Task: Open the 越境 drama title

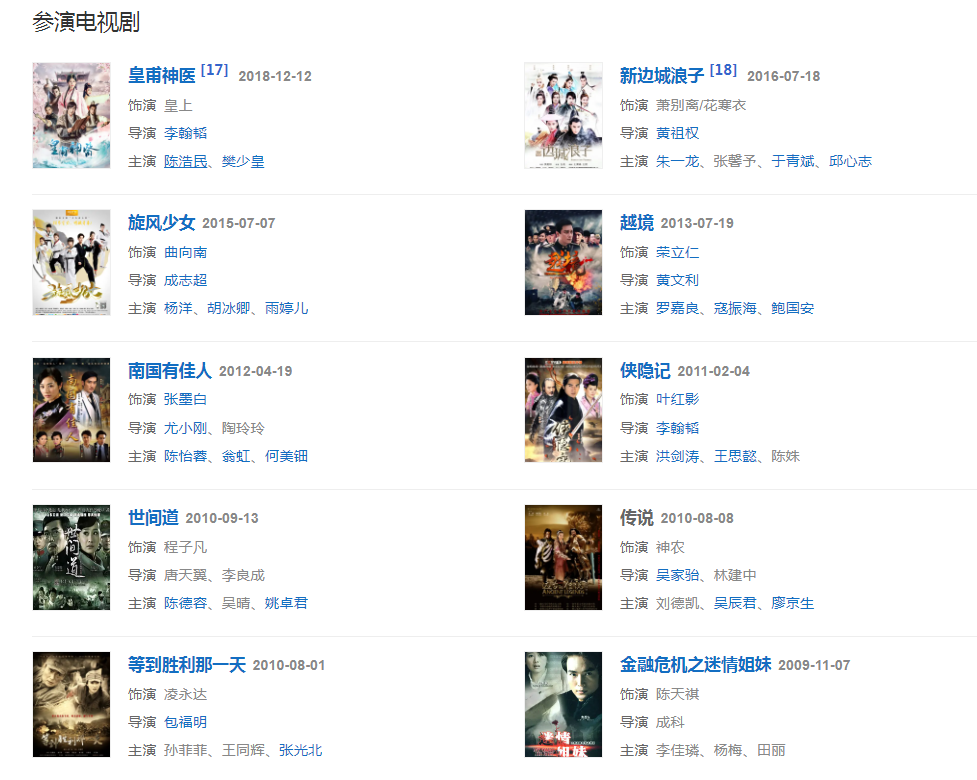Action: pyautogui.click(x=636, y=223)
